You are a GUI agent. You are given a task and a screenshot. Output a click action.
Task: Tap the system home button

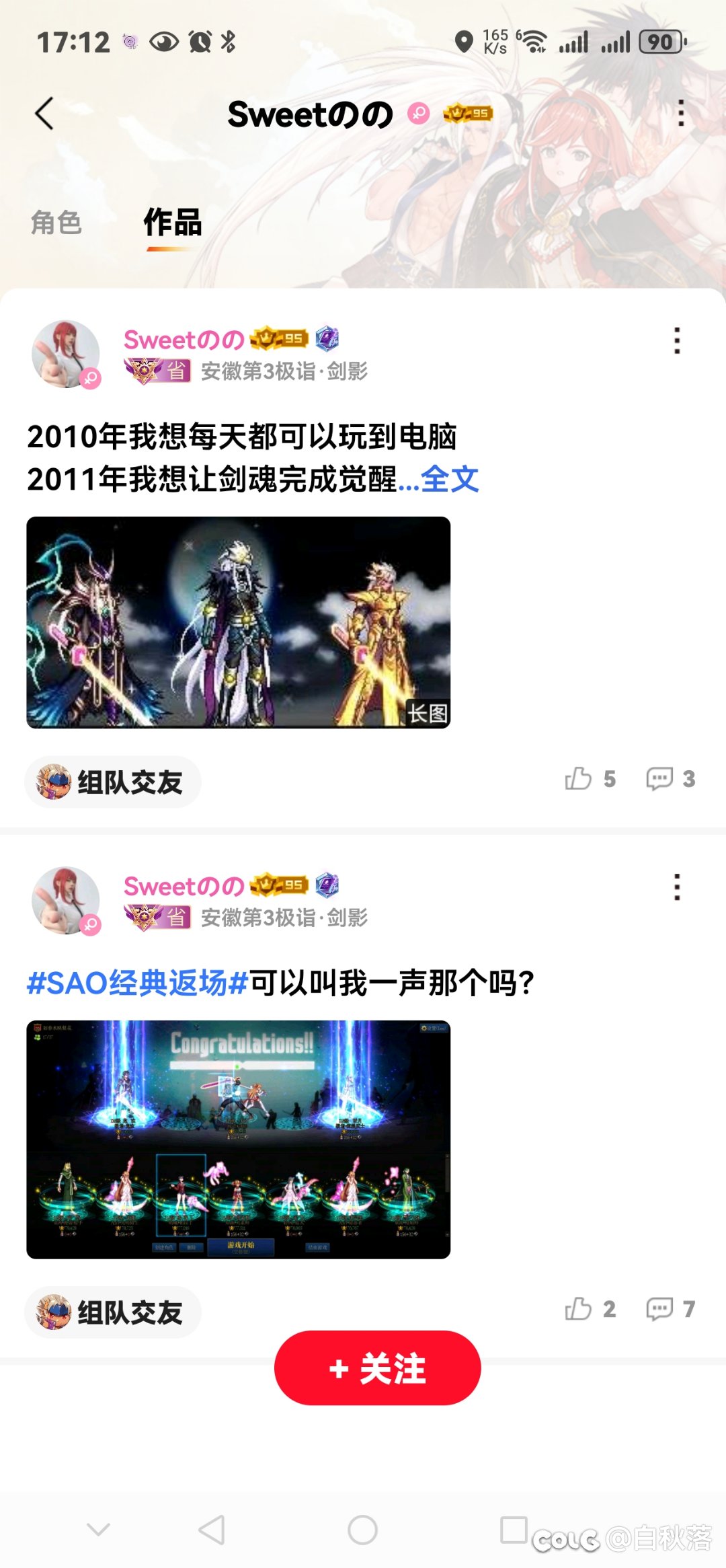tap(362, 1530)
